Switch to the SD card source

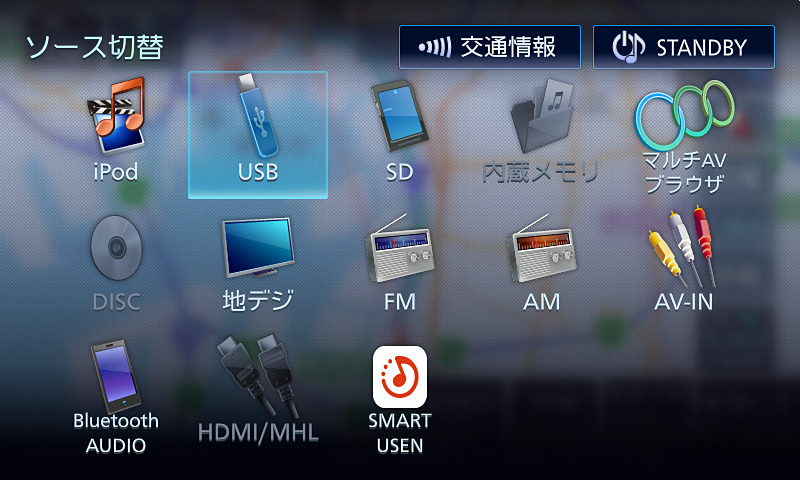point(400,132)
